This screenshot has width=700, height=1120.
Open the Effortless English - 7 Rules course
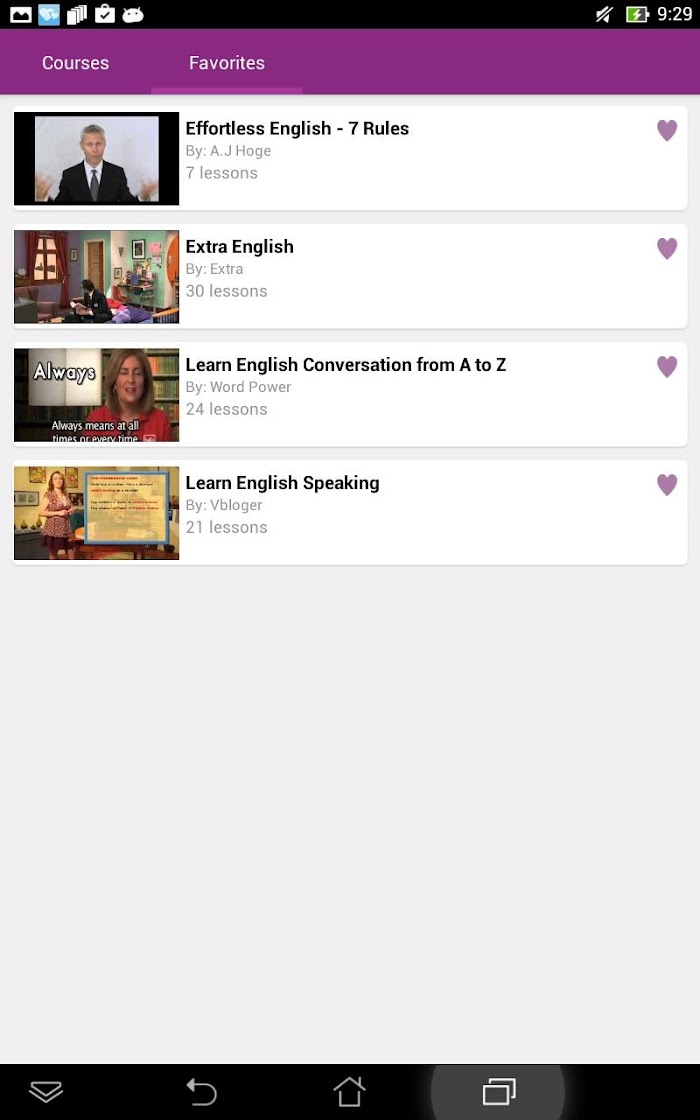[350, 159]
